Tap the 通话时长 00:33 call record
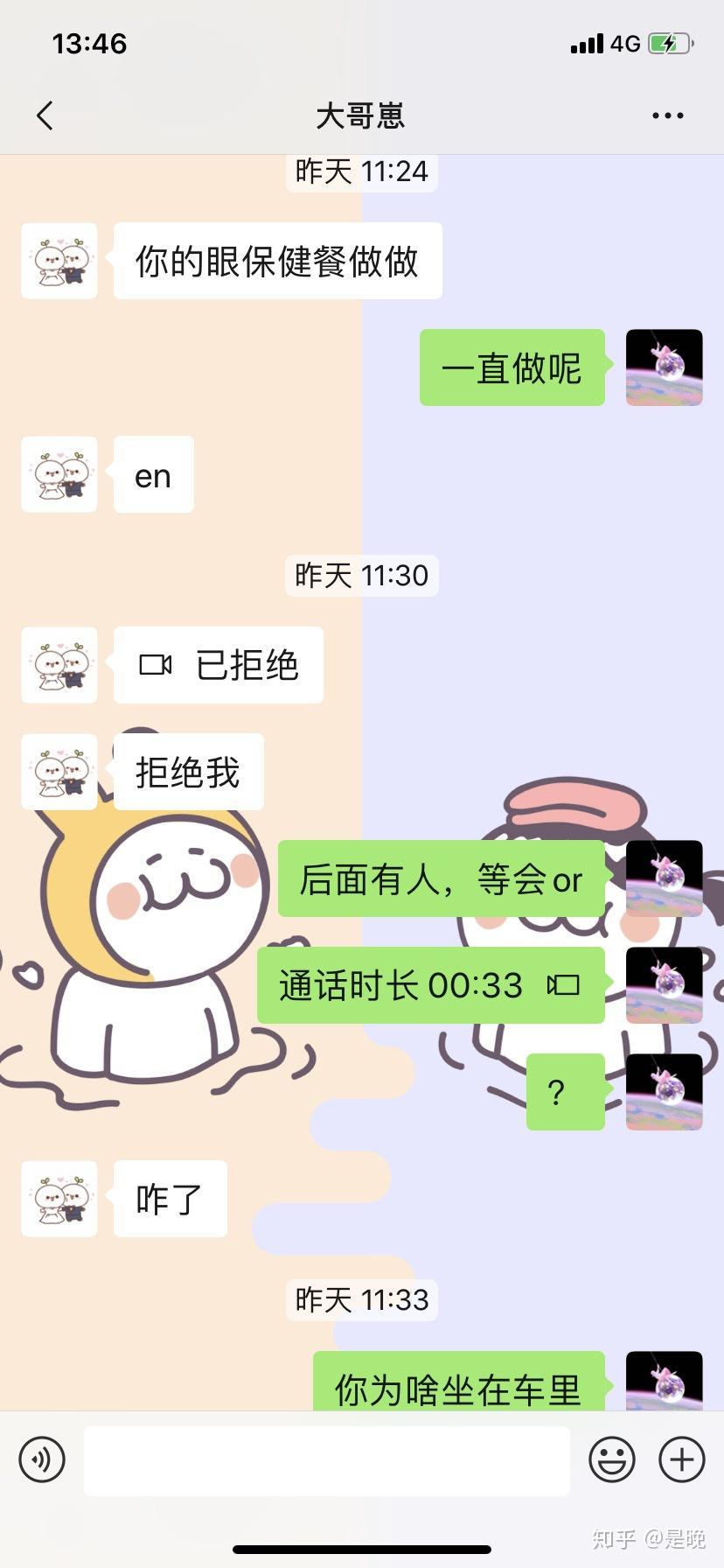Image resolution: width=724 pixels, height=1568 pixels. coord(430,985)
